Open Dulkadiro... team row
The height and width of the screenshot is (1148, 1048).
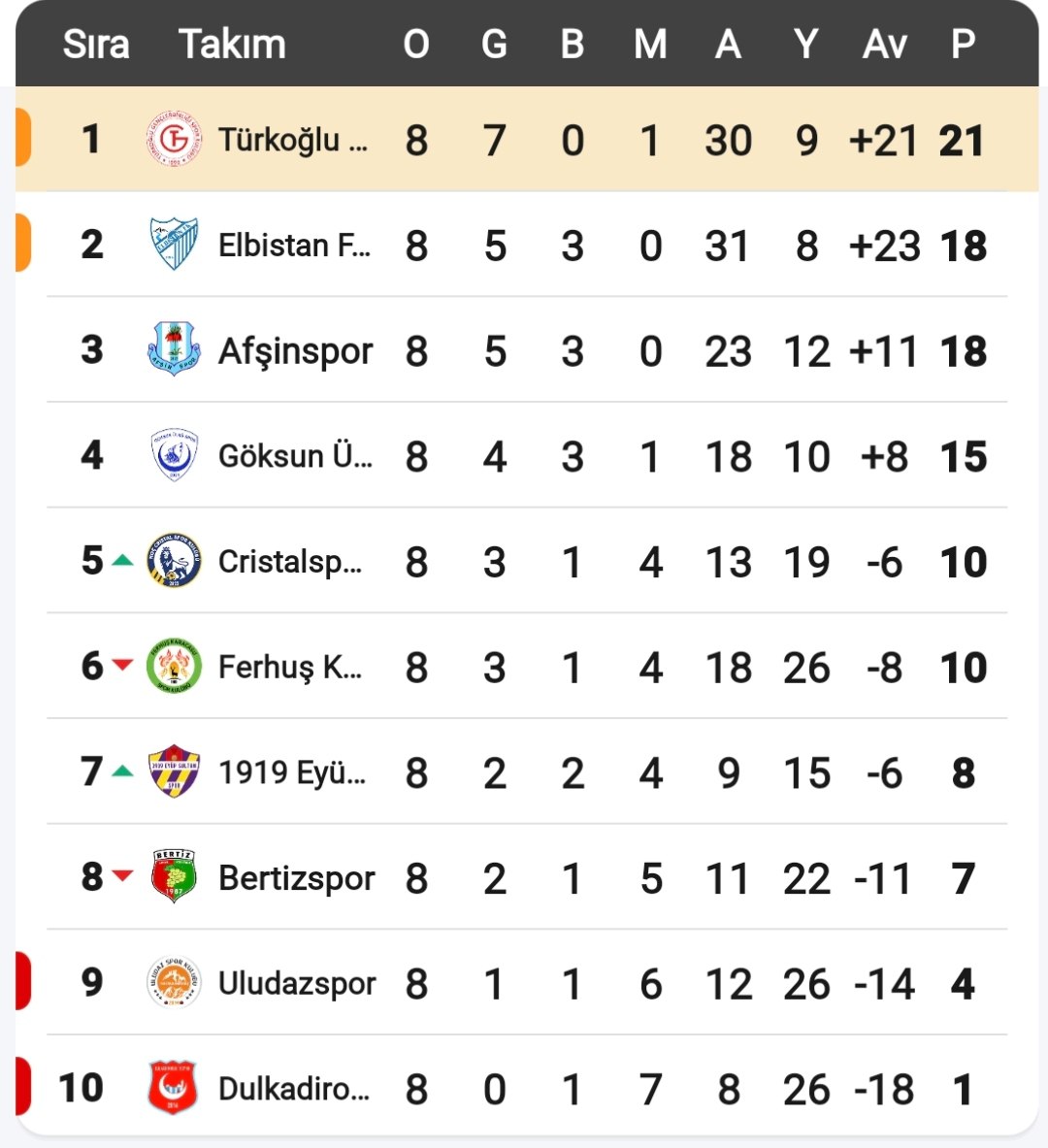click(293, 1089)
